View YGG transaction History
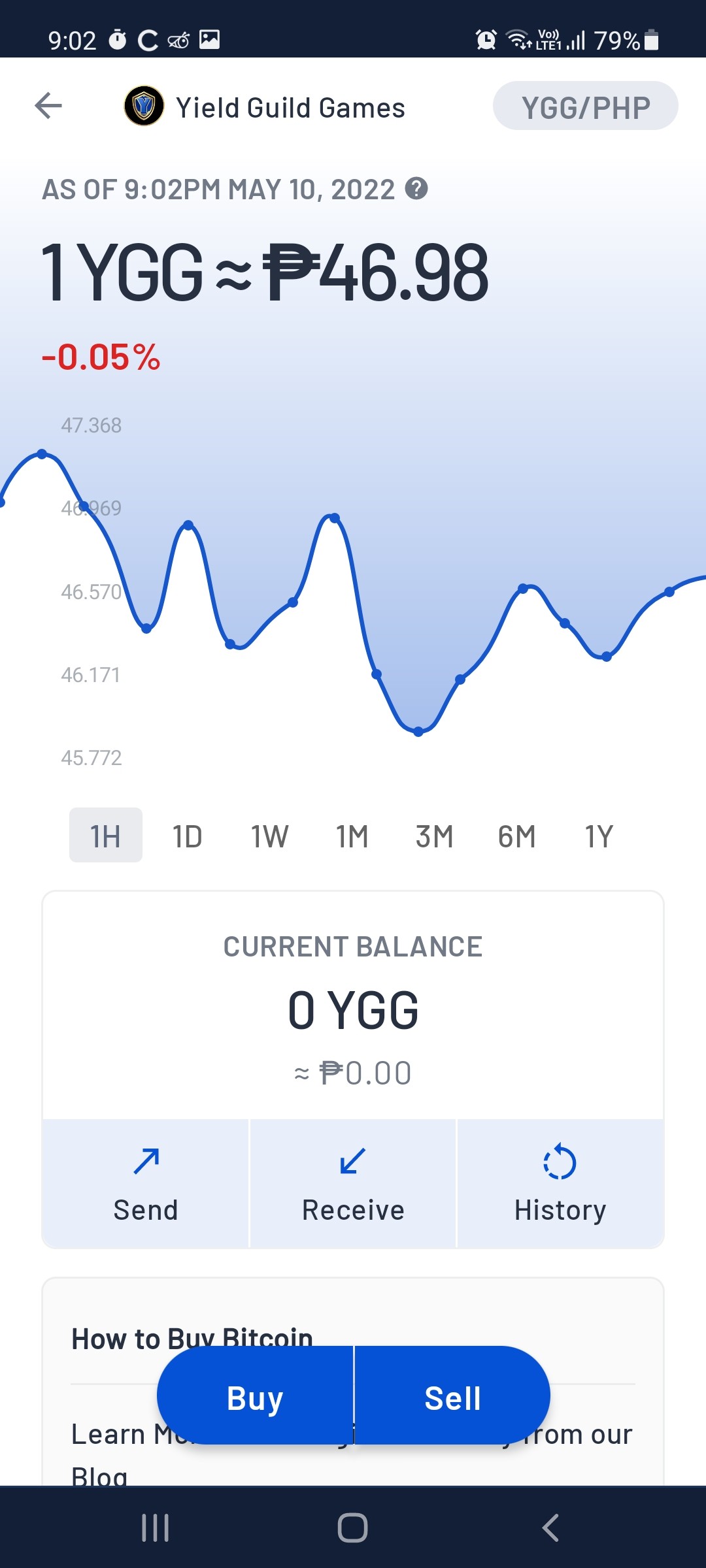This screenshot has height=1568, width=706. (560, 1184)
